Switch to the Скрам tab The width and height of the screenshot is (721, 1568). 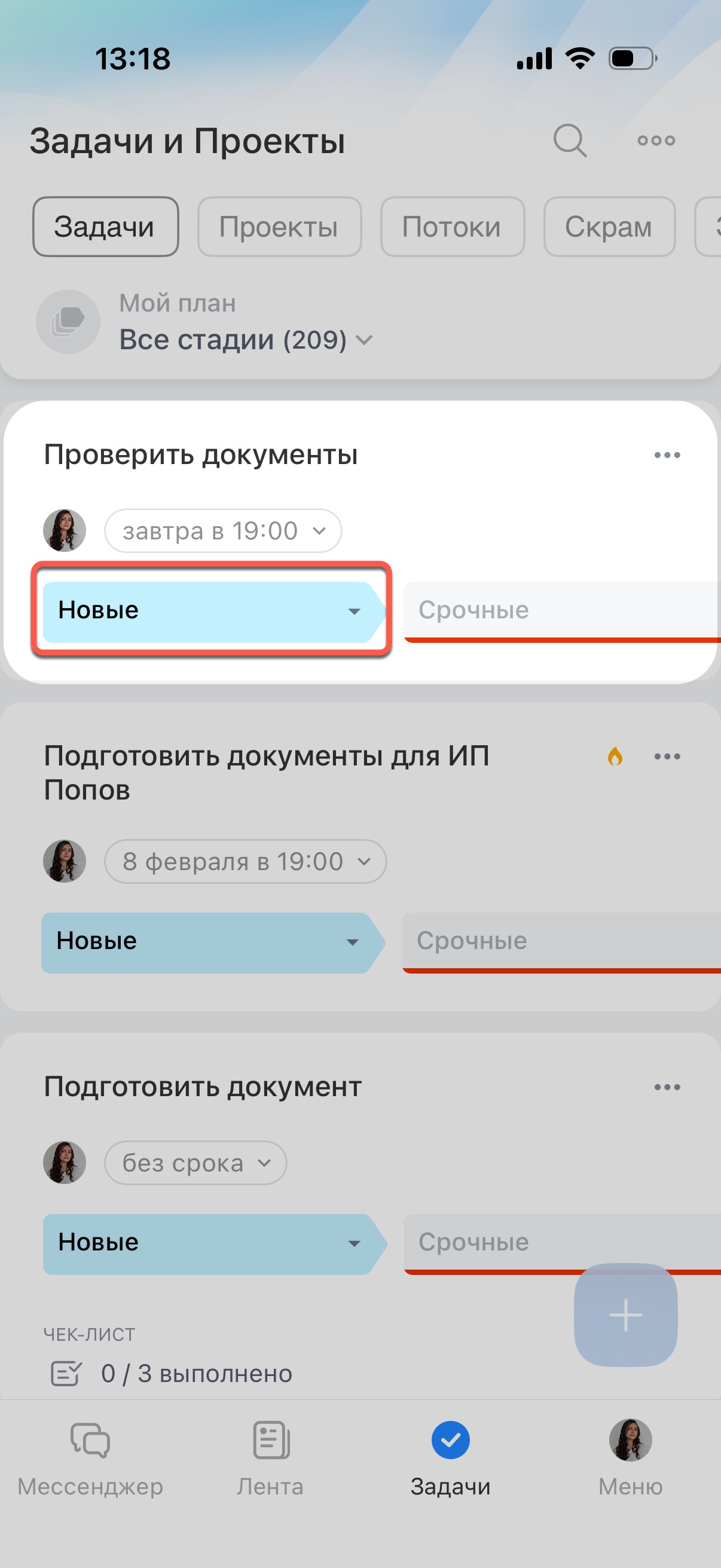[x=609, y=227]
